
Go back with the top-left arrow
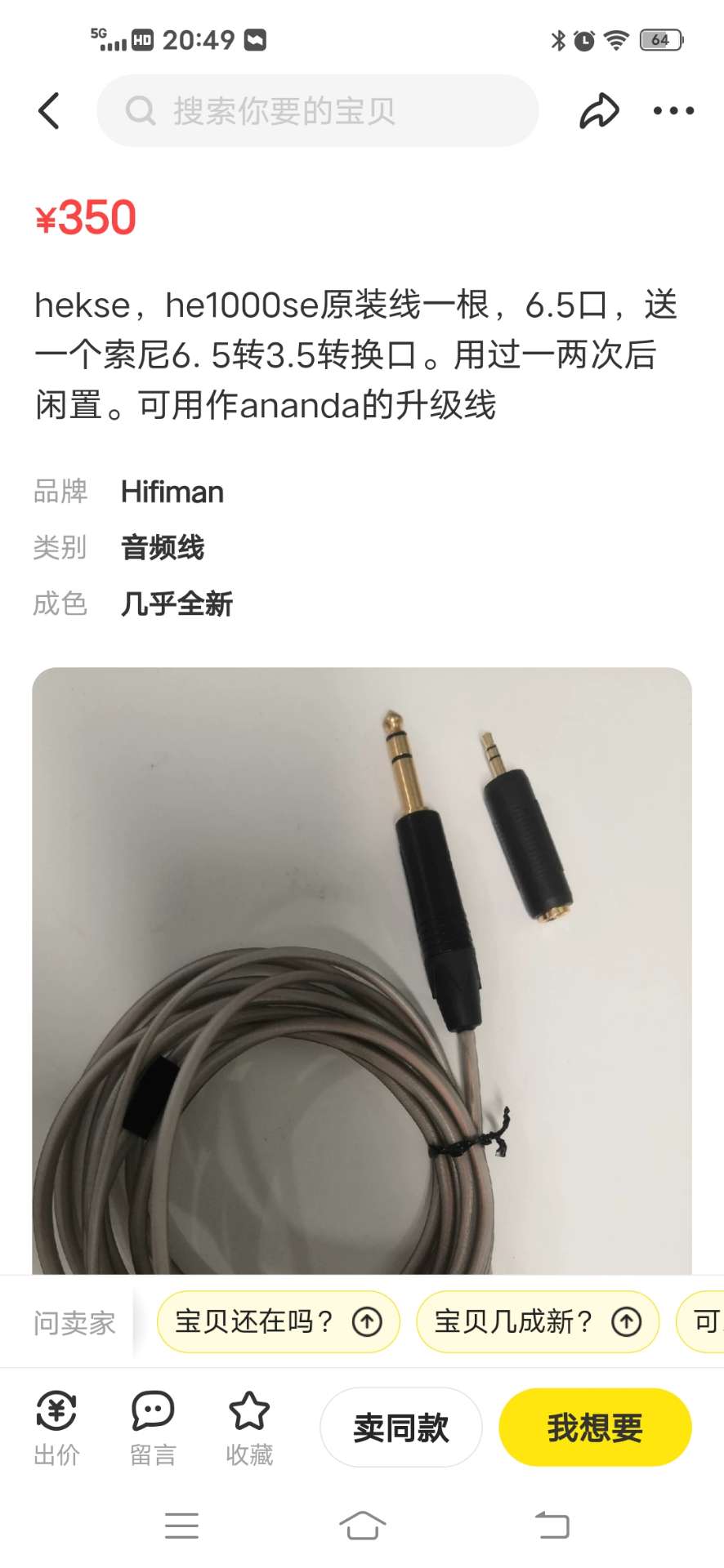tap(49, 110)
